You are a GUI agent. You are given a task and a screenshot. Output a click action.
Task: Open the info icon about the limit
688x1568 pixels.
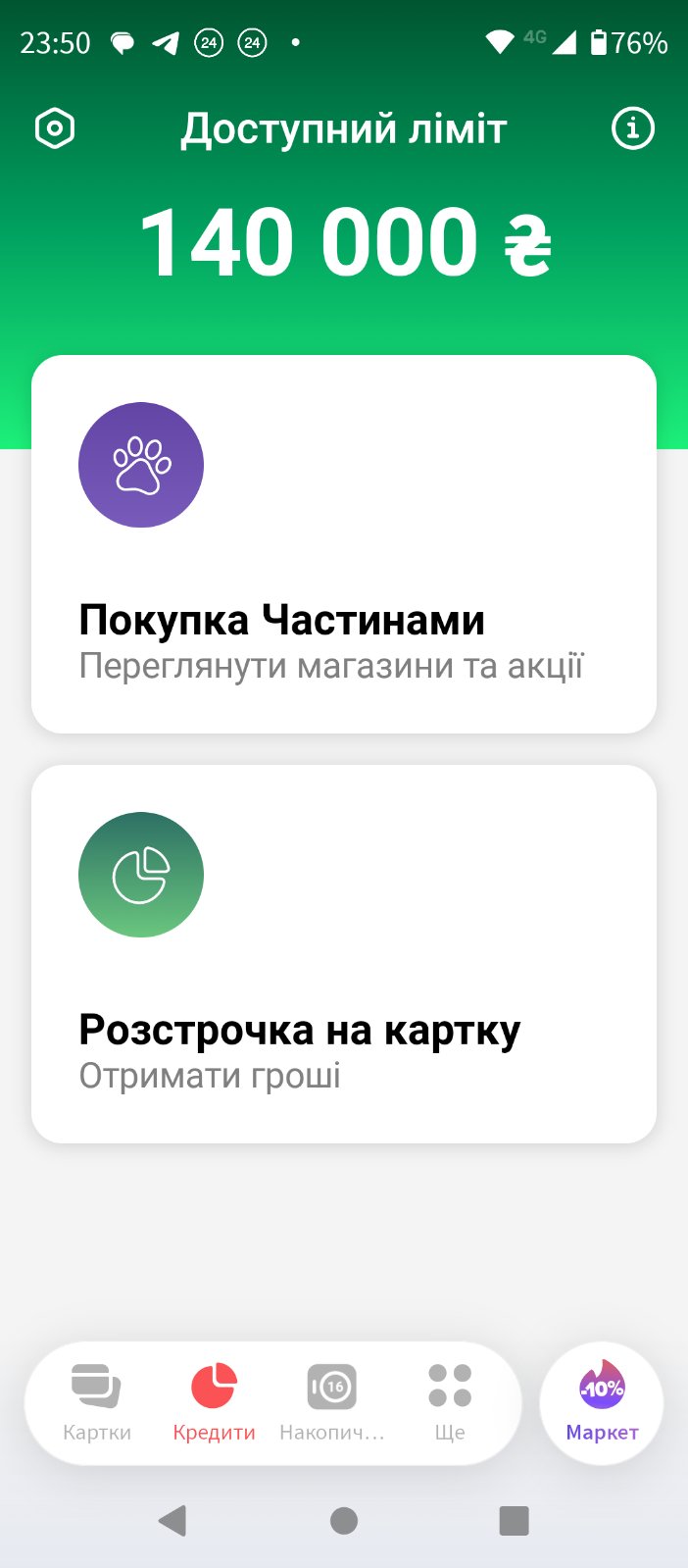pyautogui.click(x=632, y=128)
